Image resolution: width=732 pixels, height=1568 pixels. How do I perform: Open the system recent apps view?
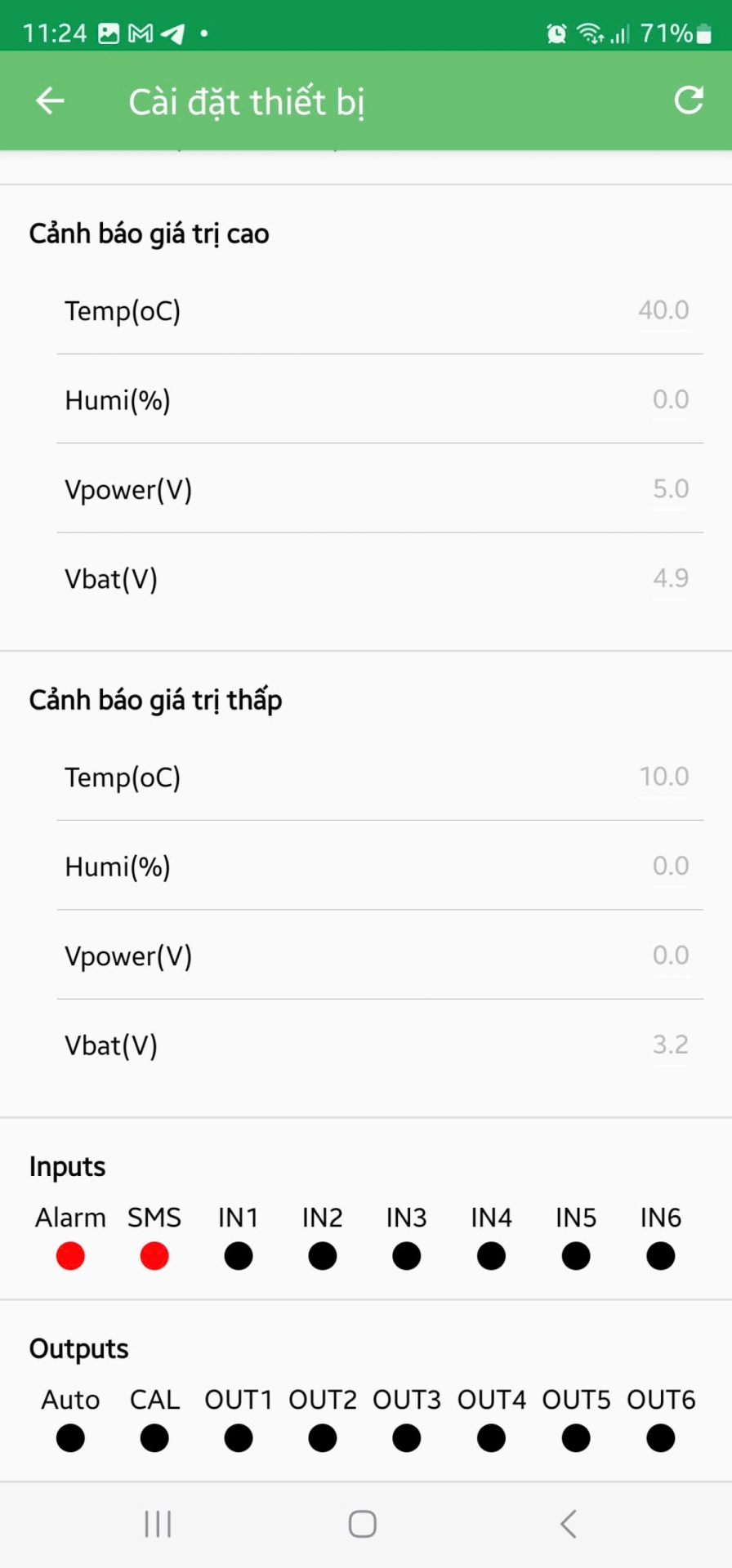point(158,1524)
